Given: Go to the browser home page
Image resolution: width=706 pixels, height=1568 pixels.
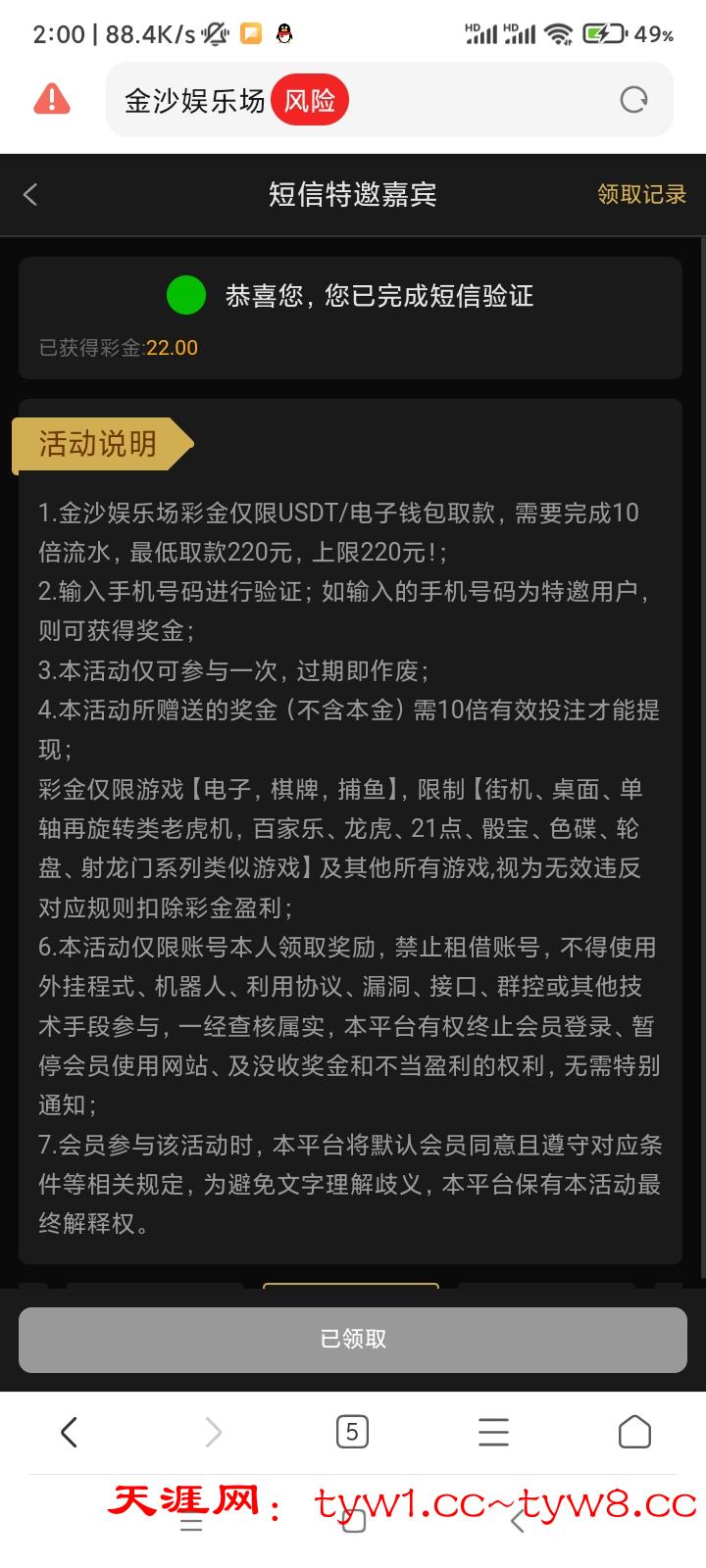Looking at the screenshot, I should pyautogui.click(x=634, y=1432).
